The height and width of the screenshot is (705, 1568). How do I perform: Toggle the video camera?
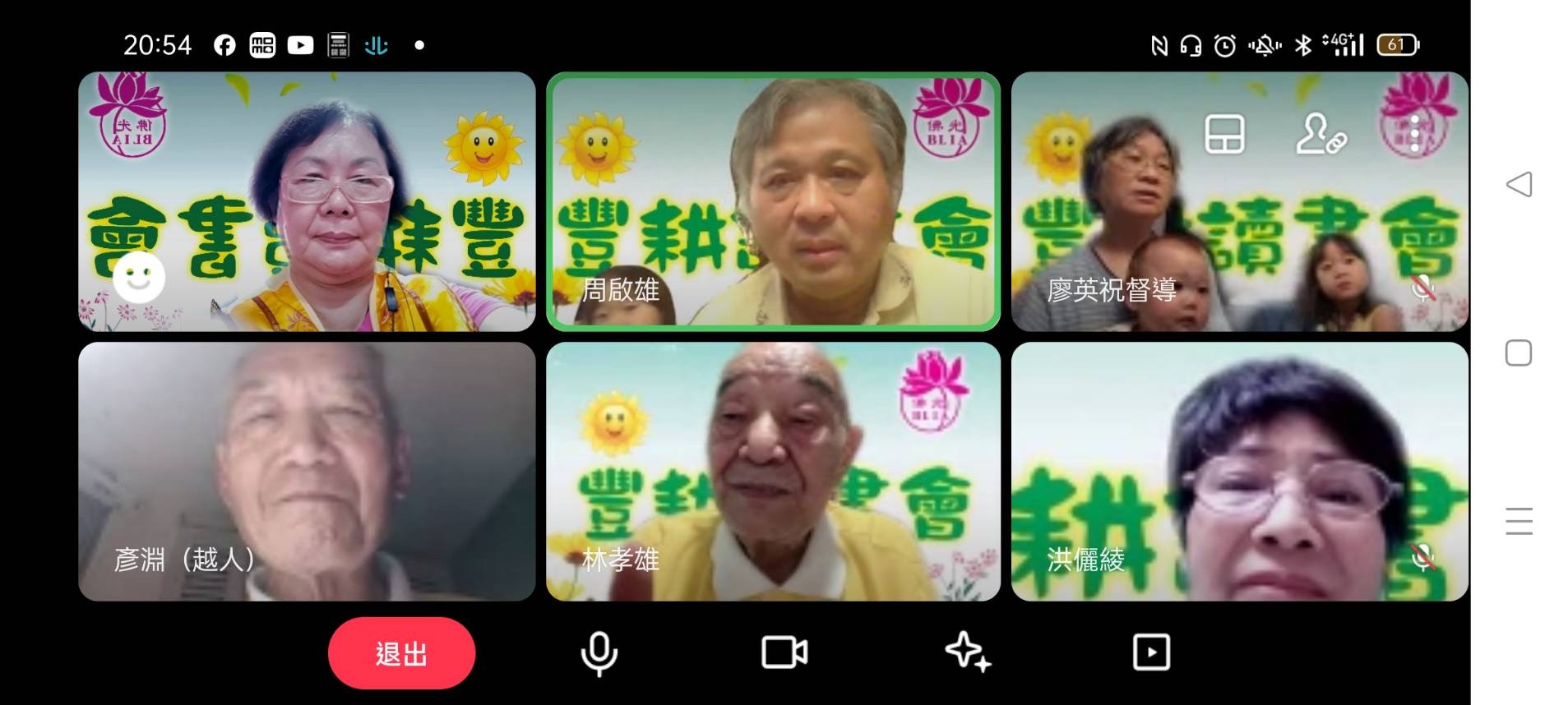point(784,653)
